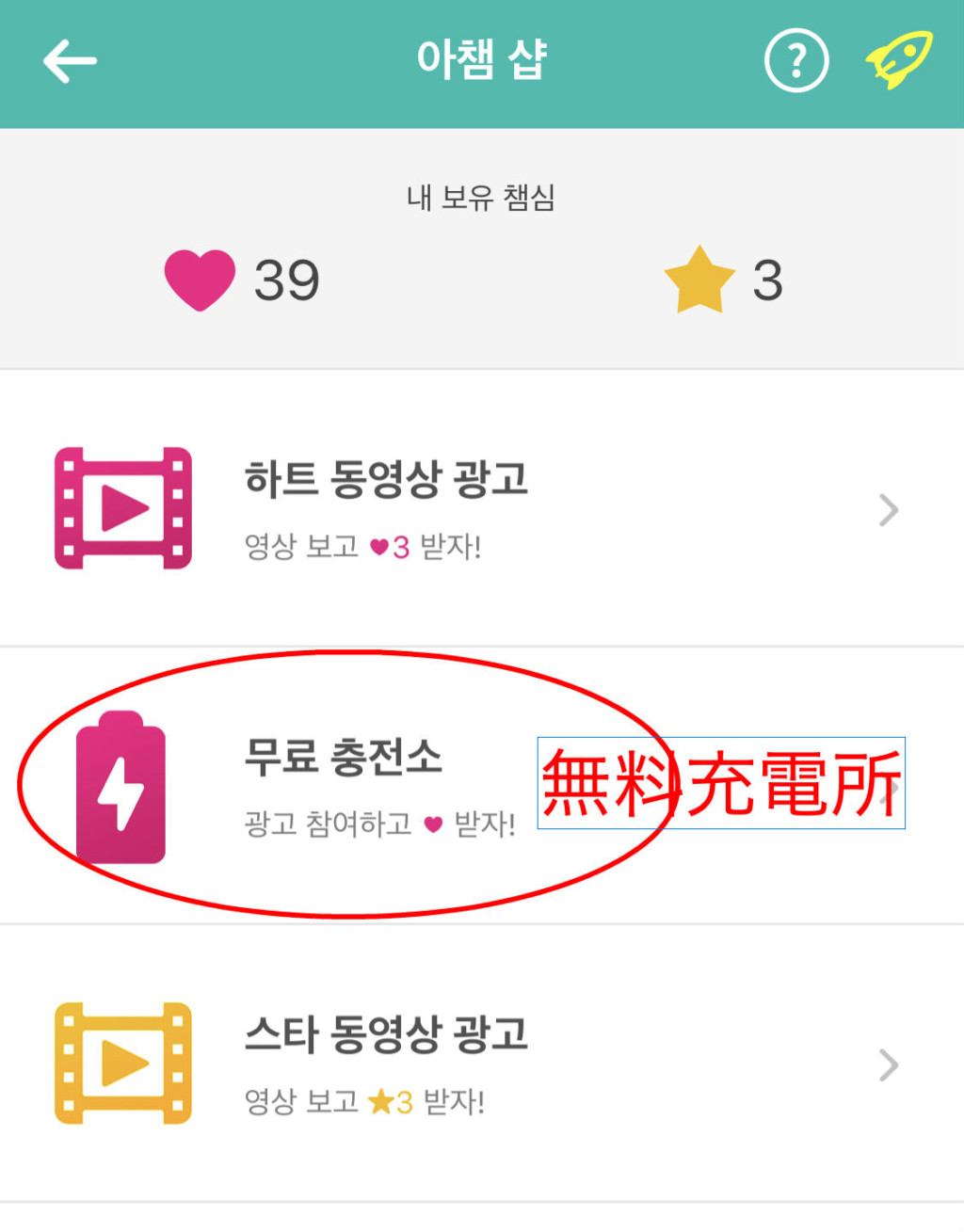The height and width of the screenshot is (1232, 964).
Task: Tap the yellow rocket icon
Action: click(x=898, y=60)
